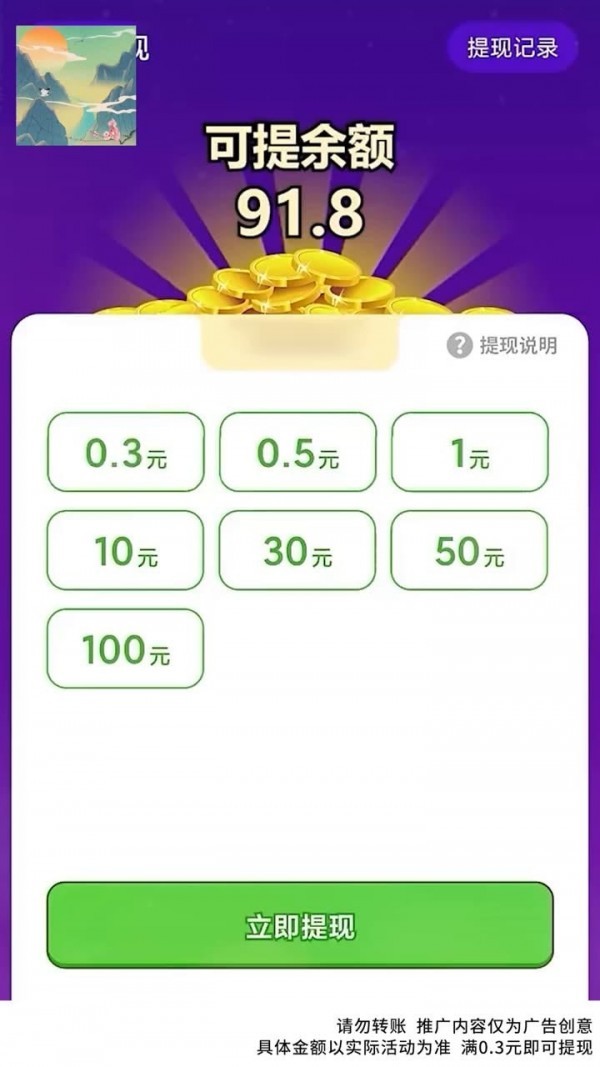Choose the 0.5元 amount option
This screenshot has height=1067, width=600.
point(298,453)
